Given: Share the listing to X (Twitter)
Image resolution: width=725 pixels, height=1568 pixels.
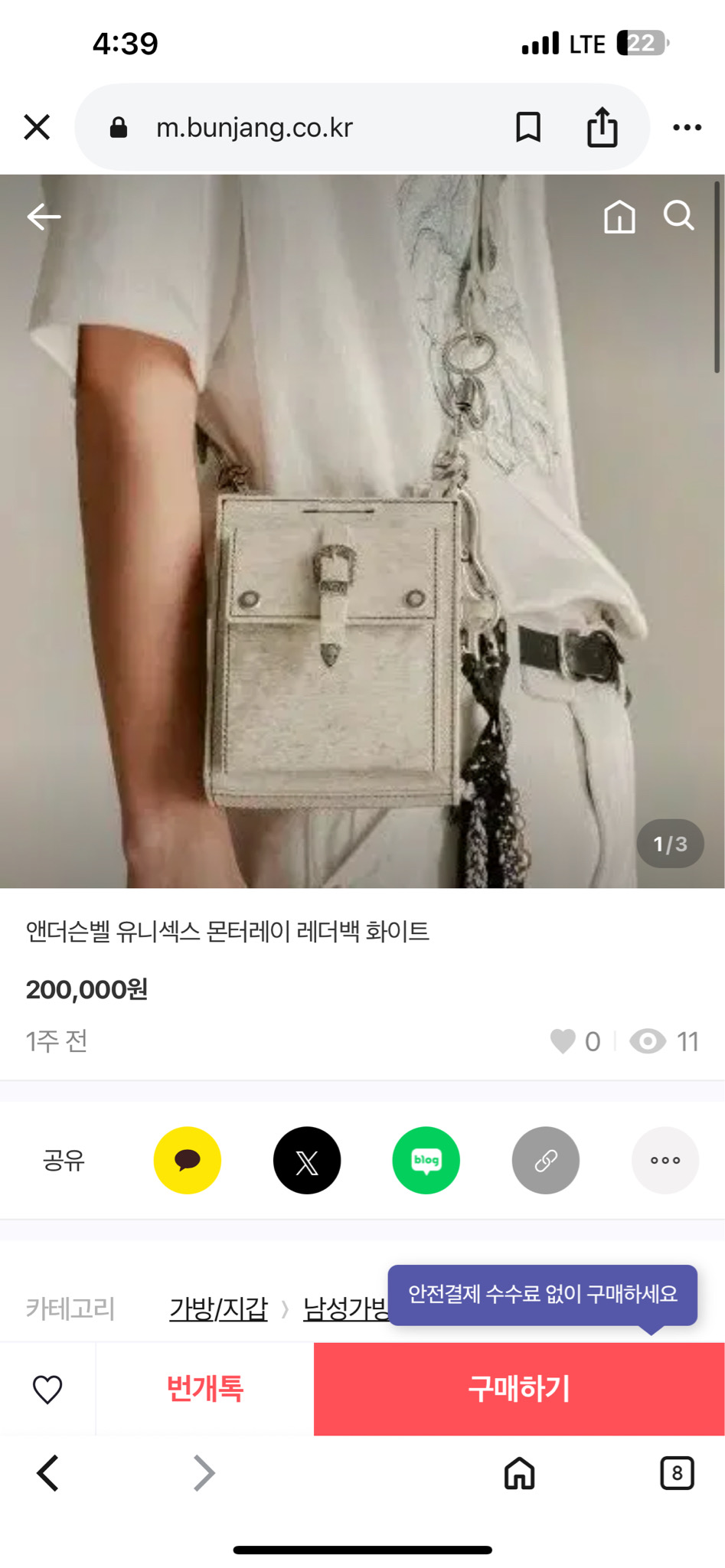Looking at the screenshot, I should 306,1160.
